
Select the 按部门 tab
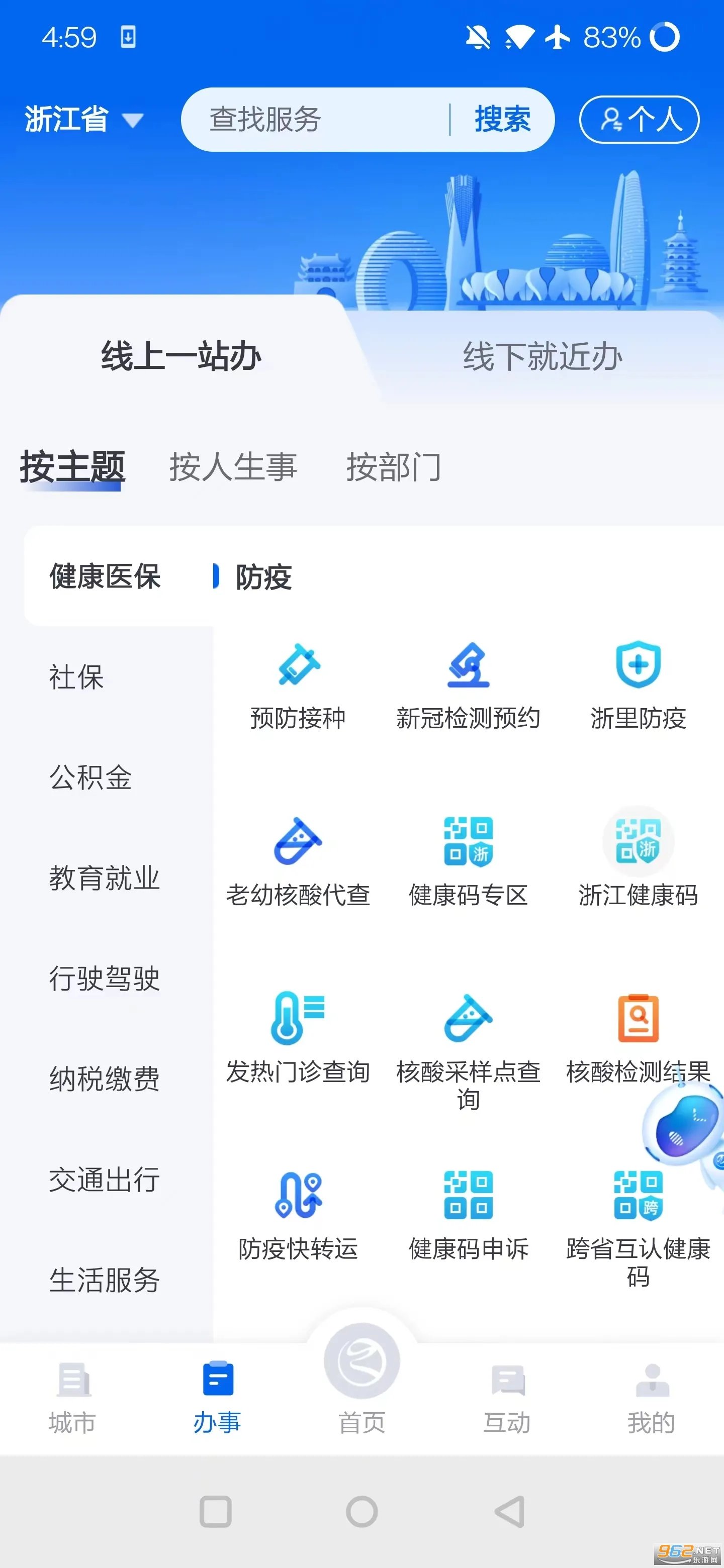pyautogui.click(x=393, y=467)
